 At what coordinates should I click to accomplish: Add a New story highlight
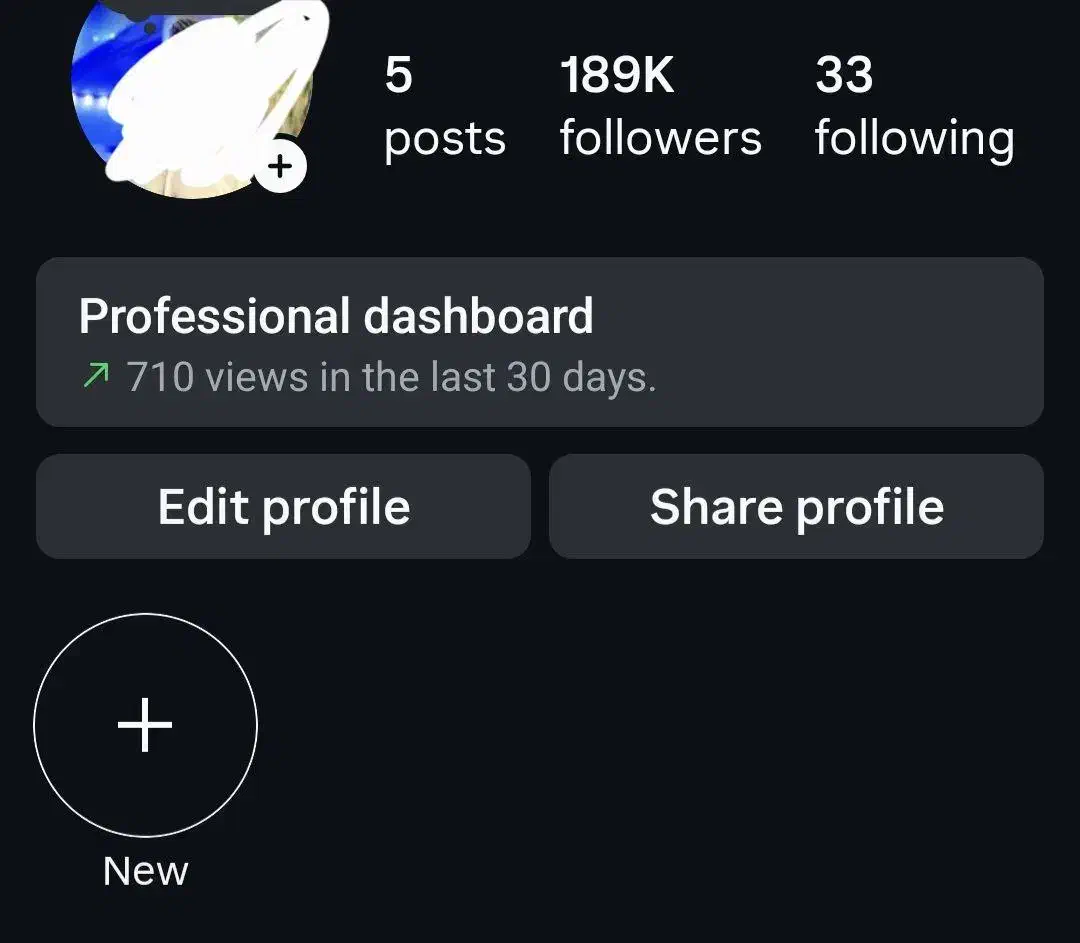pos(146,725)
